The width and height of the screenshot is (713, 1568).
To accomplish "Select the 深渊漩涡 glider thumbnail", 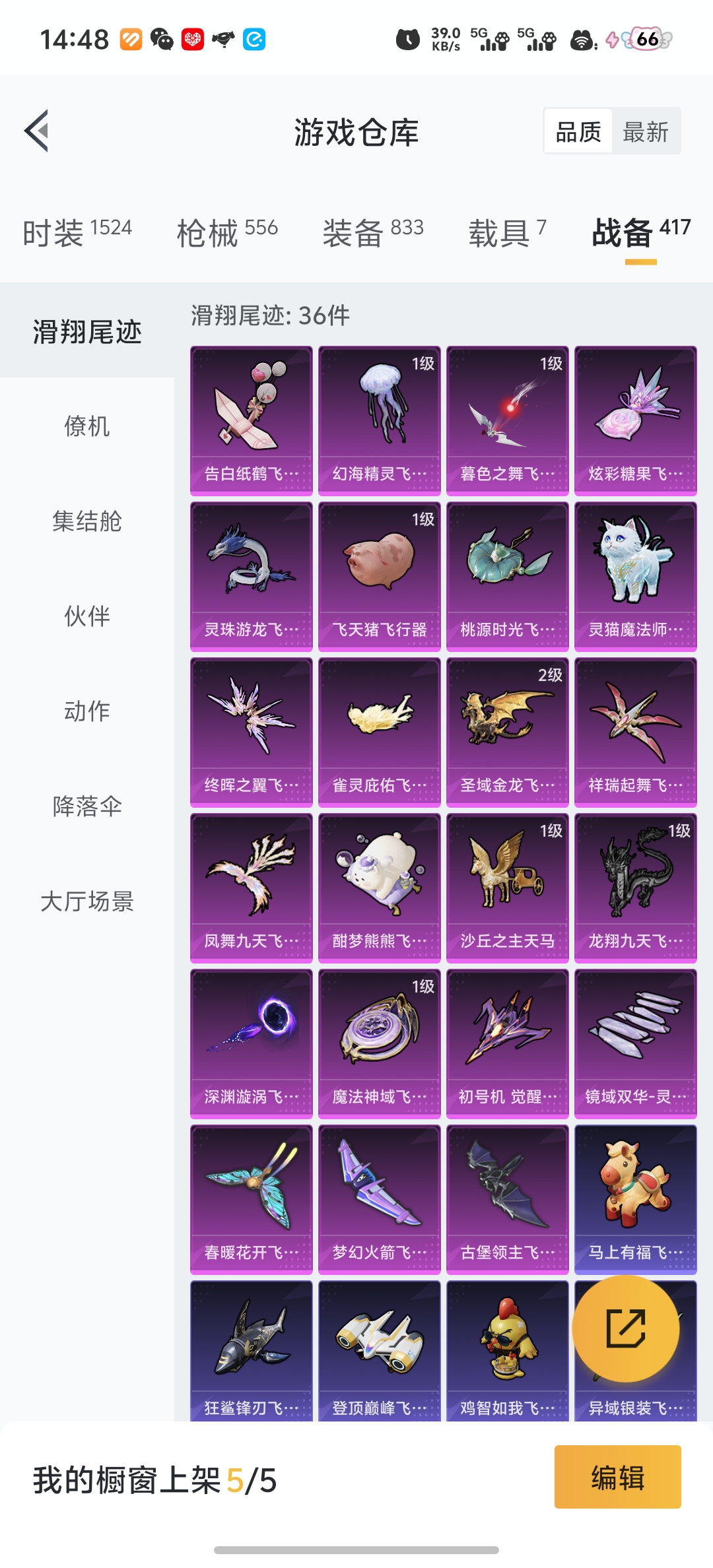I will (x=251, y=1043).
